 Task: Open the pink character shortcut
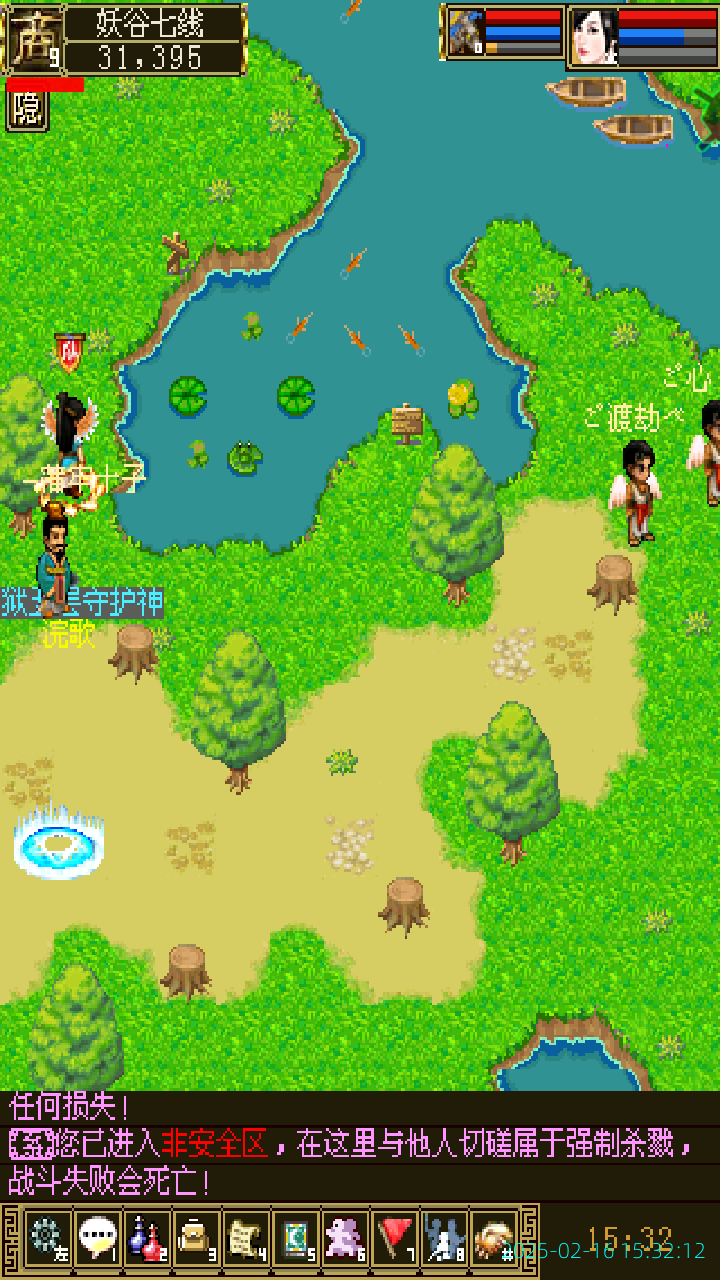pyautogui.click(x=345, y=1238)
